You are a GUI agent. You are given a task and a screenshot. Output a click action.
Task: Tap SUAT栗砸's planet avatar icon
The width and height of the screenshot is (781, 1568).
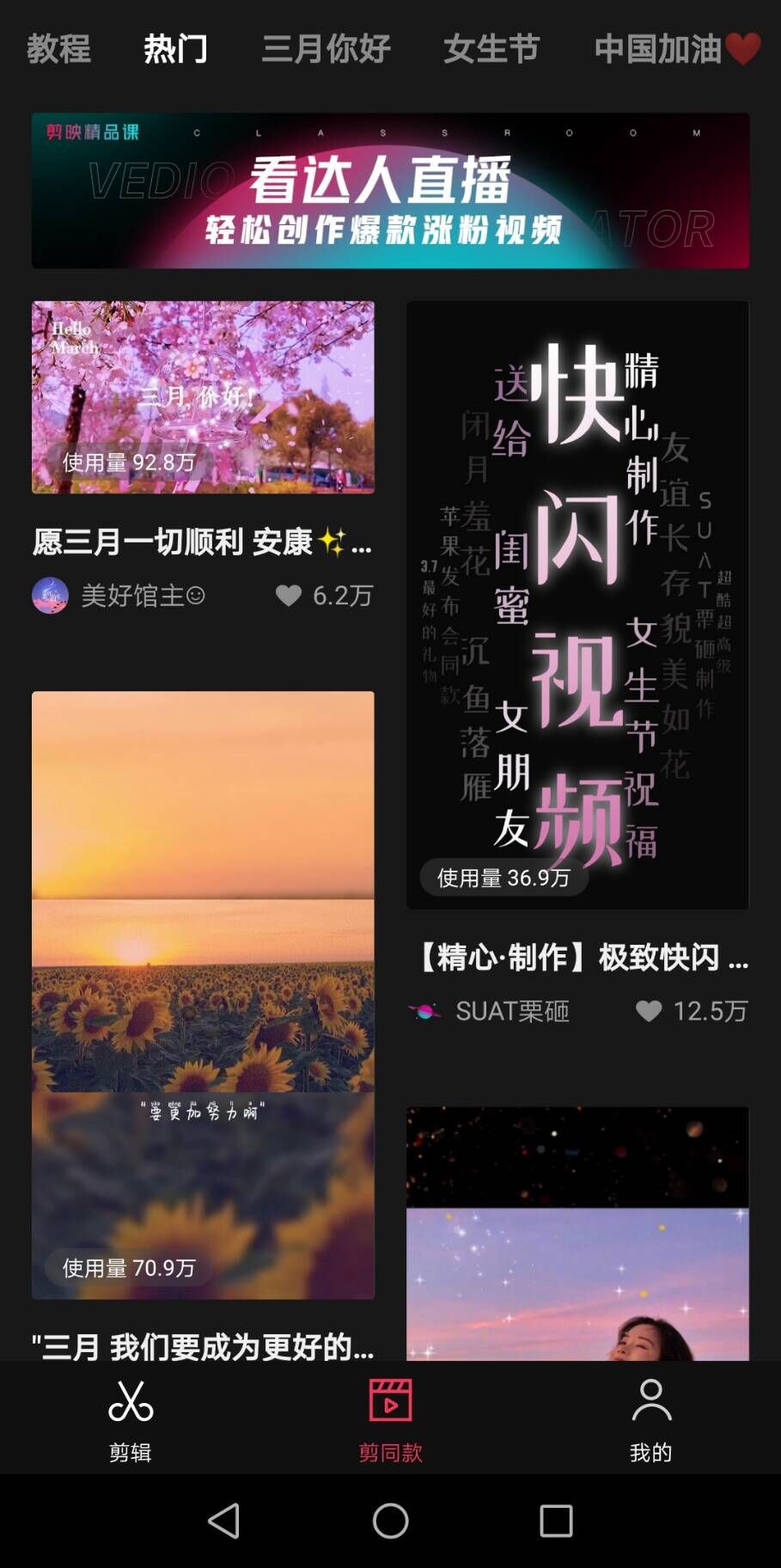point(424,1012)
